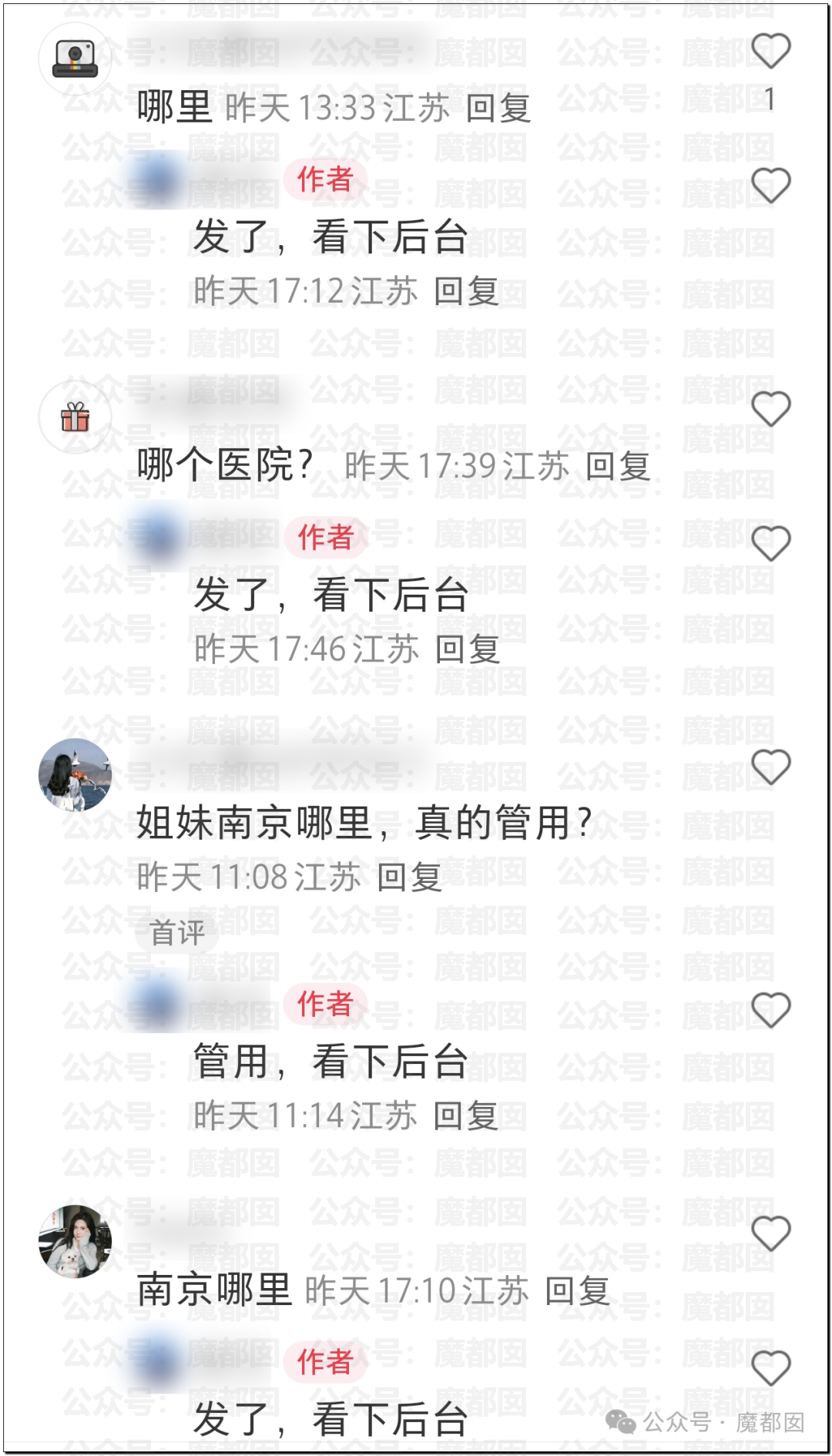This screenshot has height=1456, width=832.
Task: Reply to the author's 17:12 comment
Action: [x=466, y=291]
